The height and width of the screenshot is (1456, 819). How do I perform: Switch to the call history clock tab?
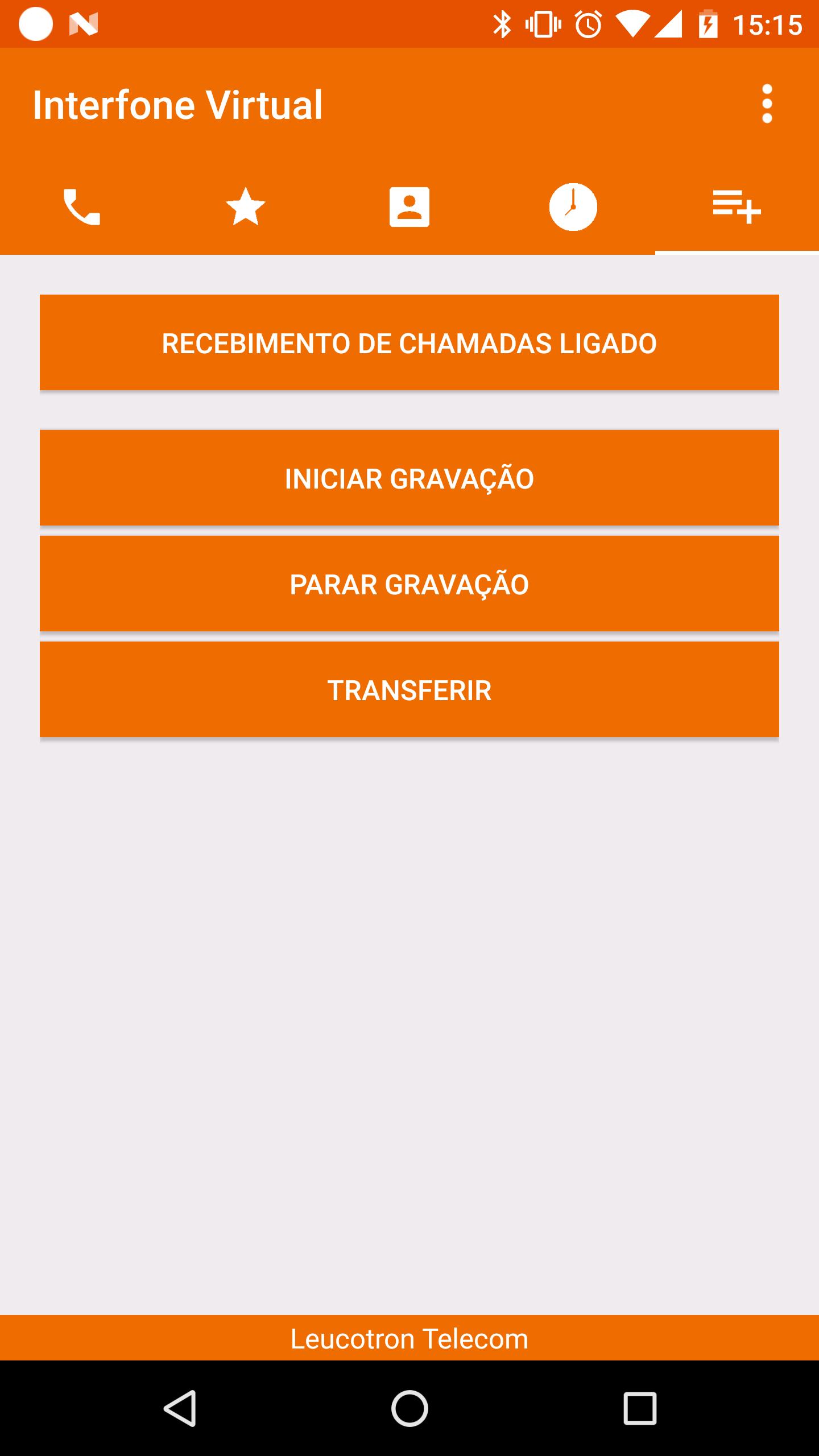573,207
